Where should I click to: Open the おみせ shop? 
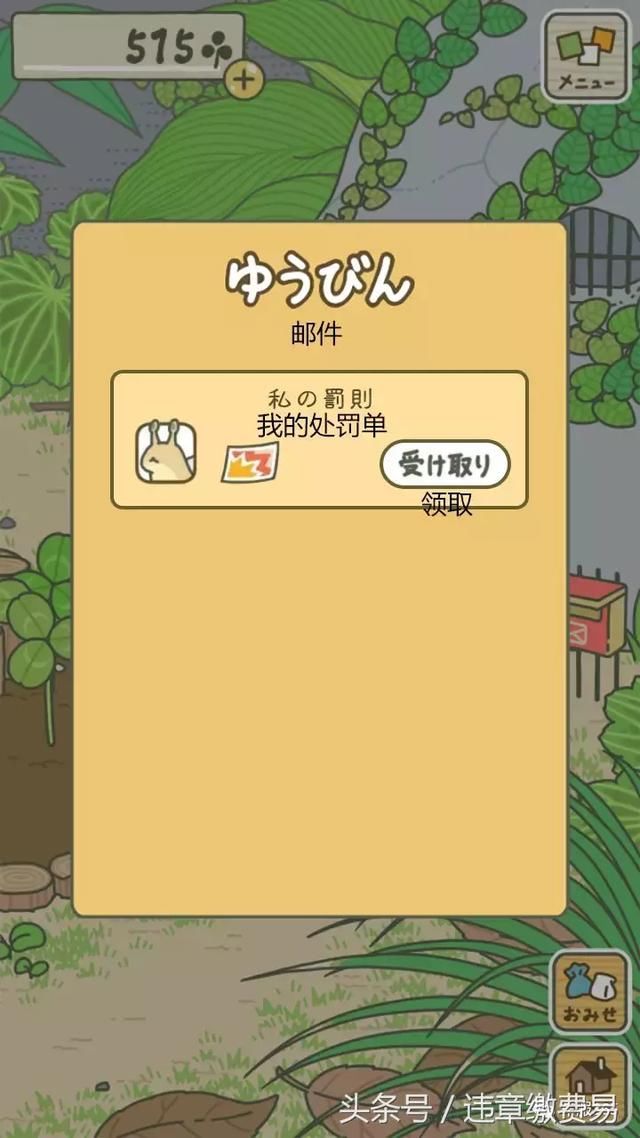tap(590, 991)
